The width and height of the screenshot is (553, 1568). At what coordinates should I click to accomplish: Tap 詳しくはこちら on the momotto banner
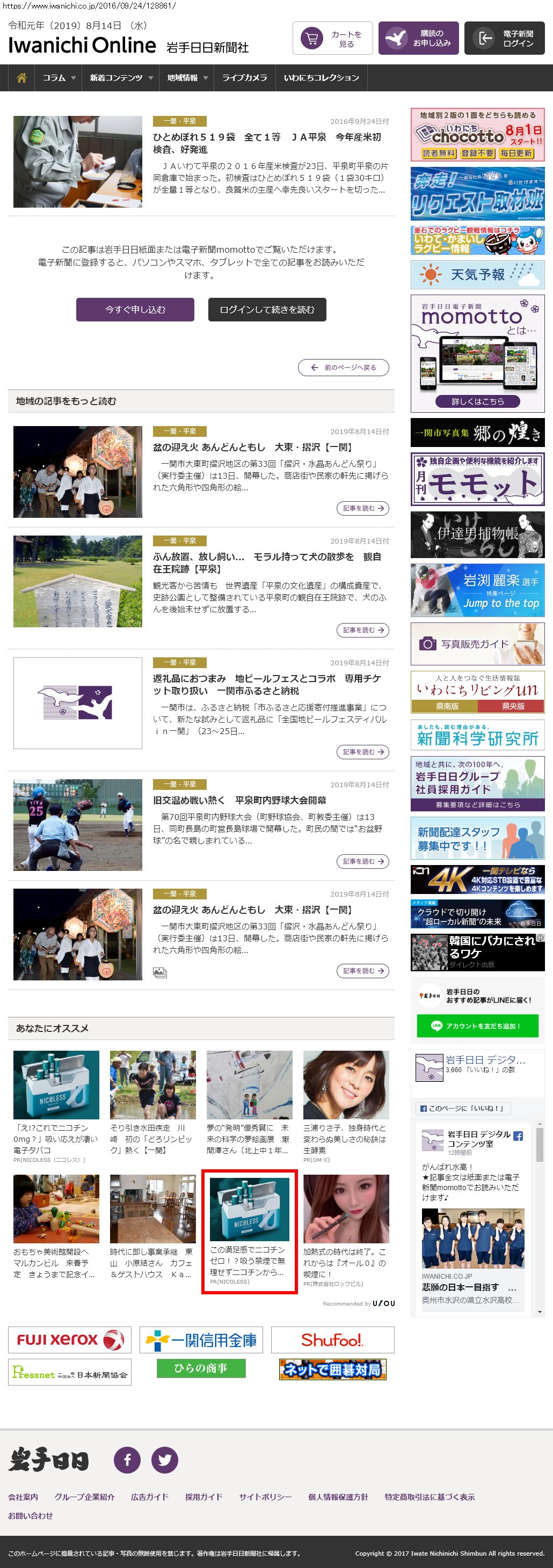tap(477, 401)
